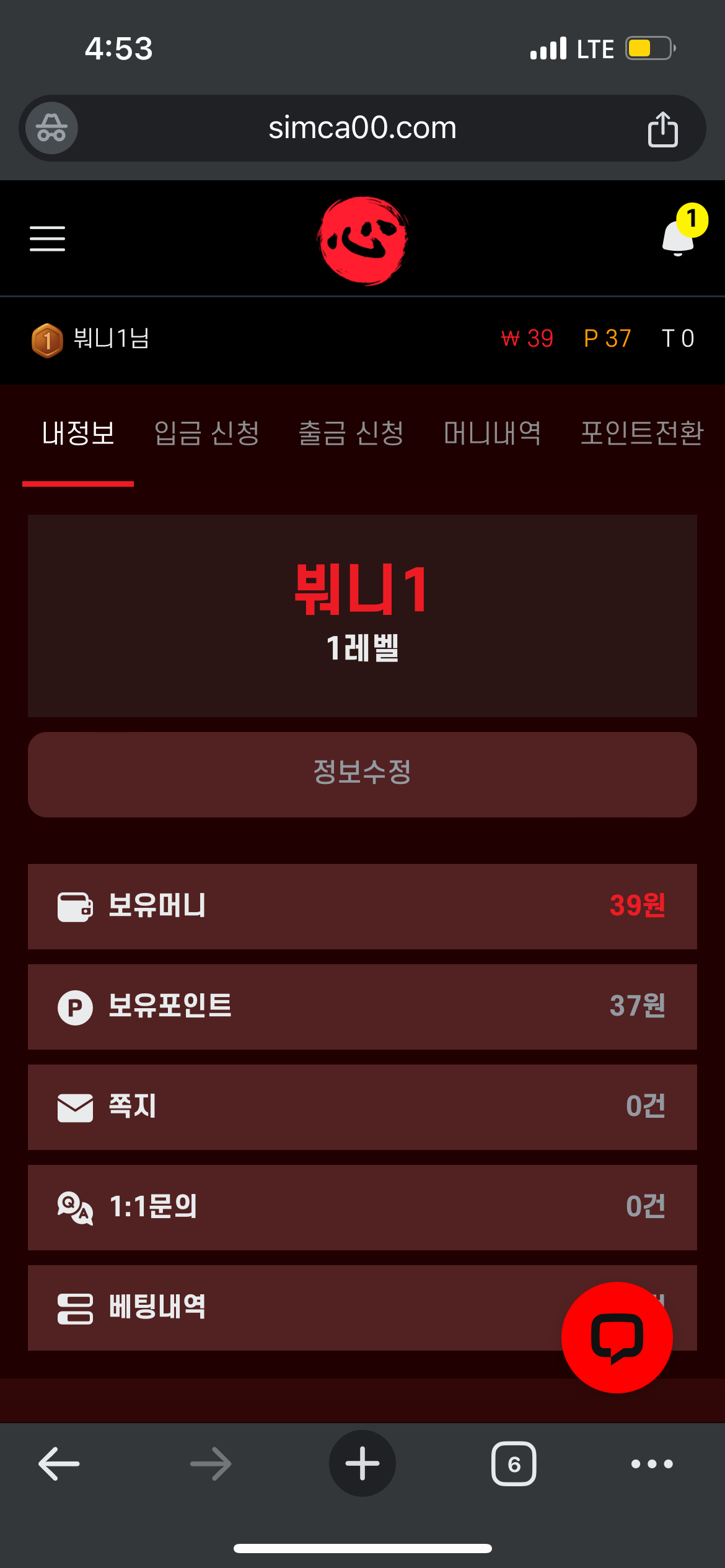The height and width of the screenshot is (1568, 725).
Task: Open the 쪽지 messages row
Action: click(362, 1107)
